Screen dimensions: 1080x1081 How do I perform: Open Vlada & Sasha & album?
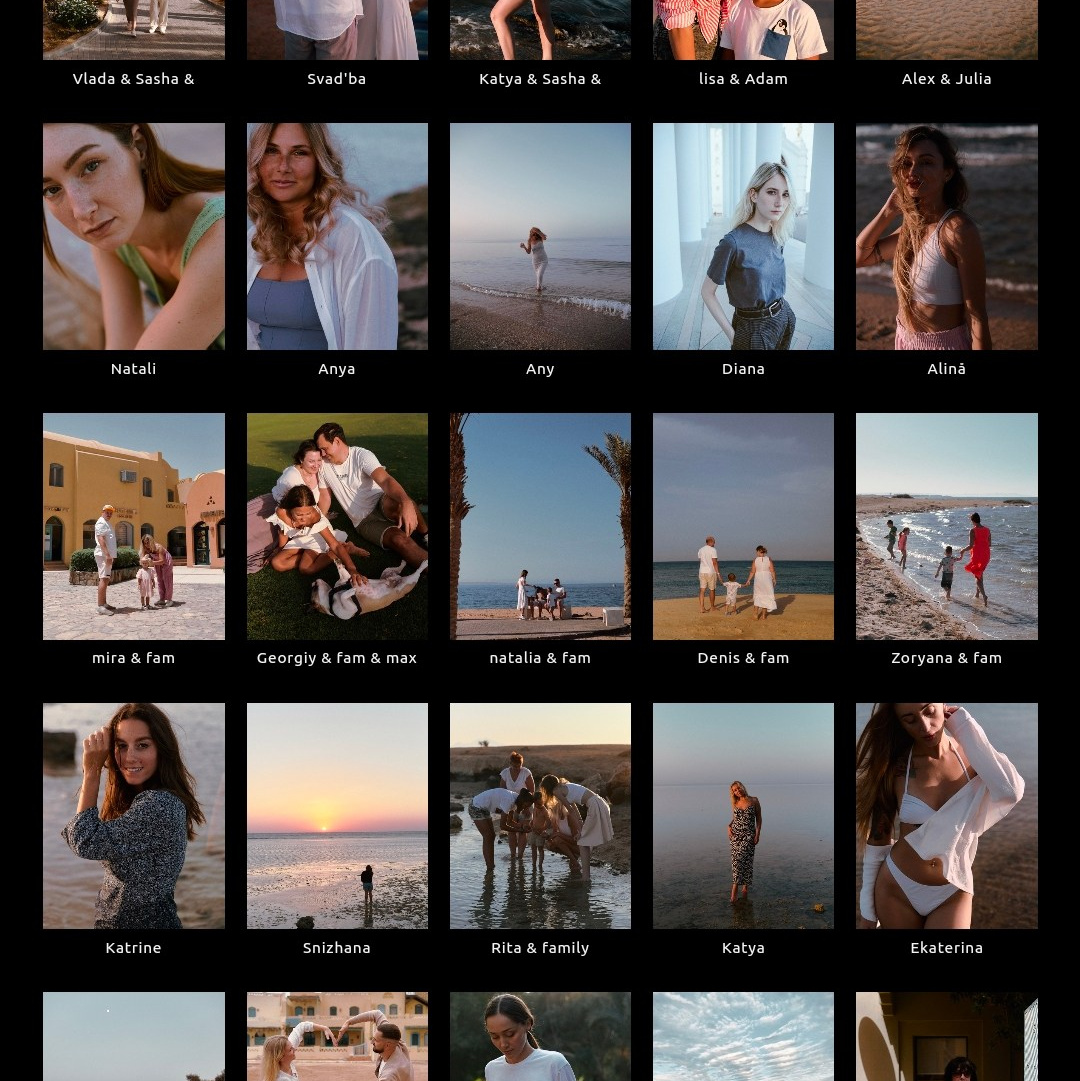[x=133, y=30]
